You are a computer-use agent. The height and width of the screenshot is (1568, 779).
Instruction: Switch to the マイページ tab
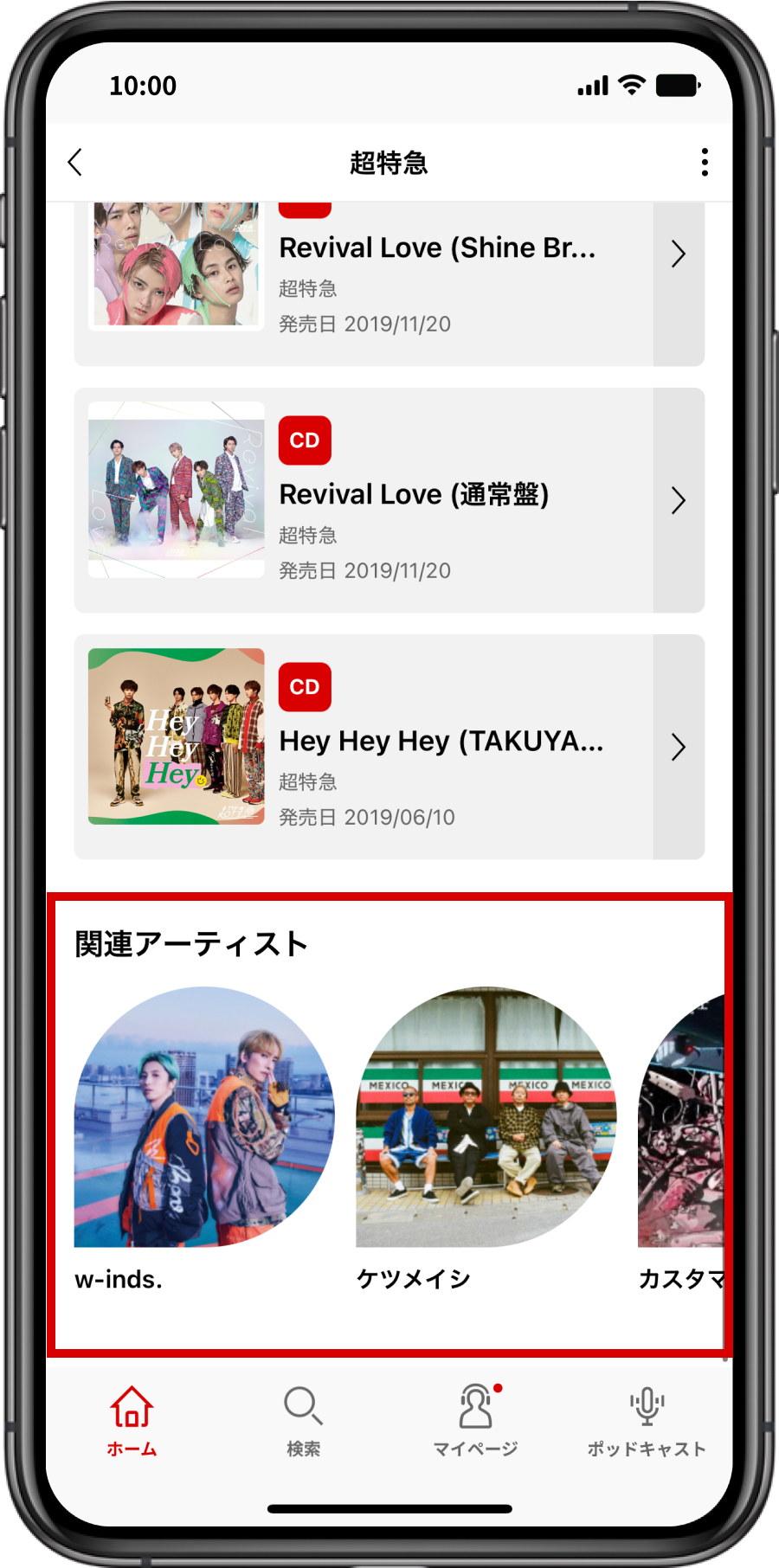(x=475, y=1421)
